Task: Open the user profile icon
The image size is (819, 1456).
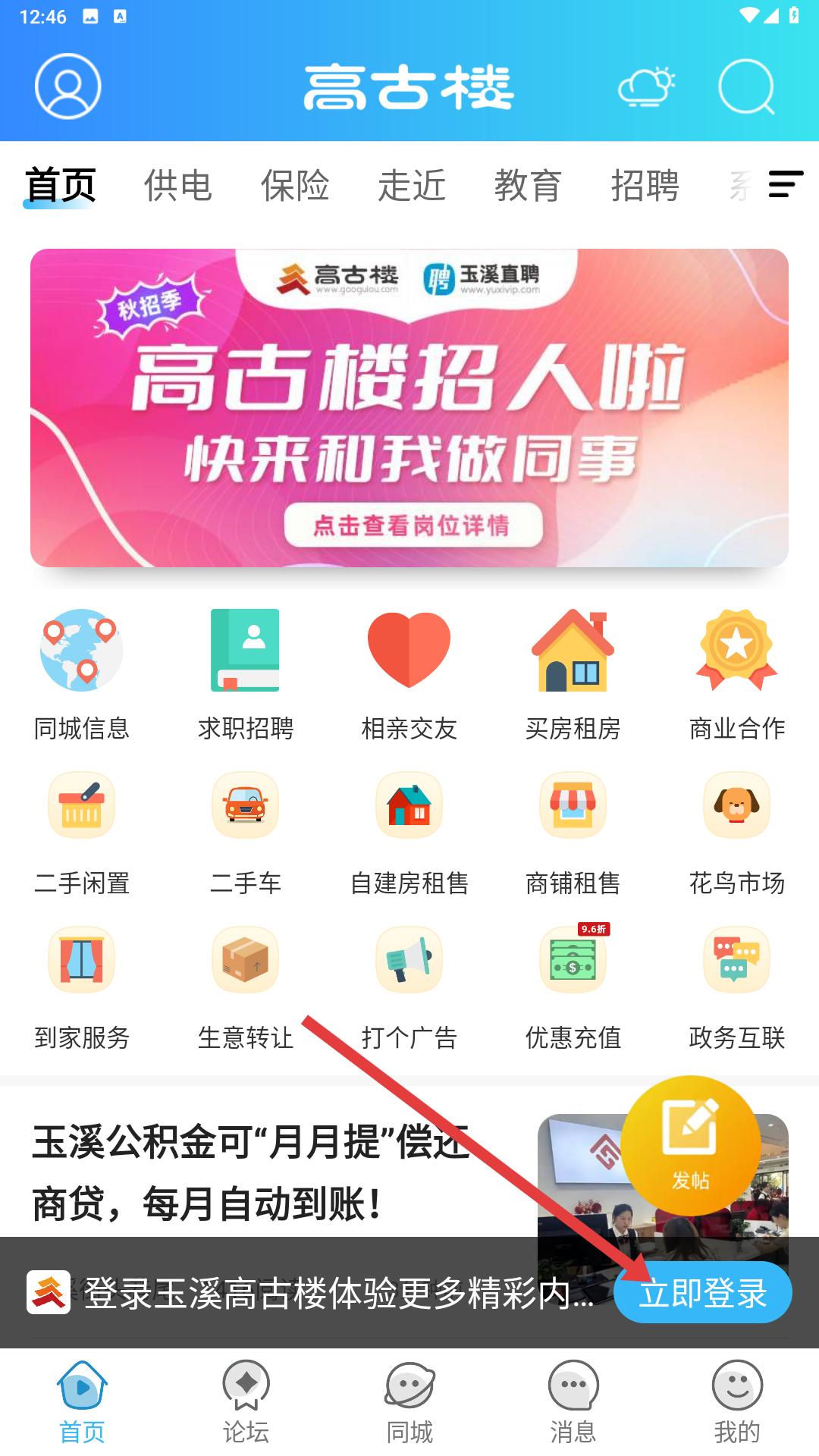Action: click(x=67, y=86)
